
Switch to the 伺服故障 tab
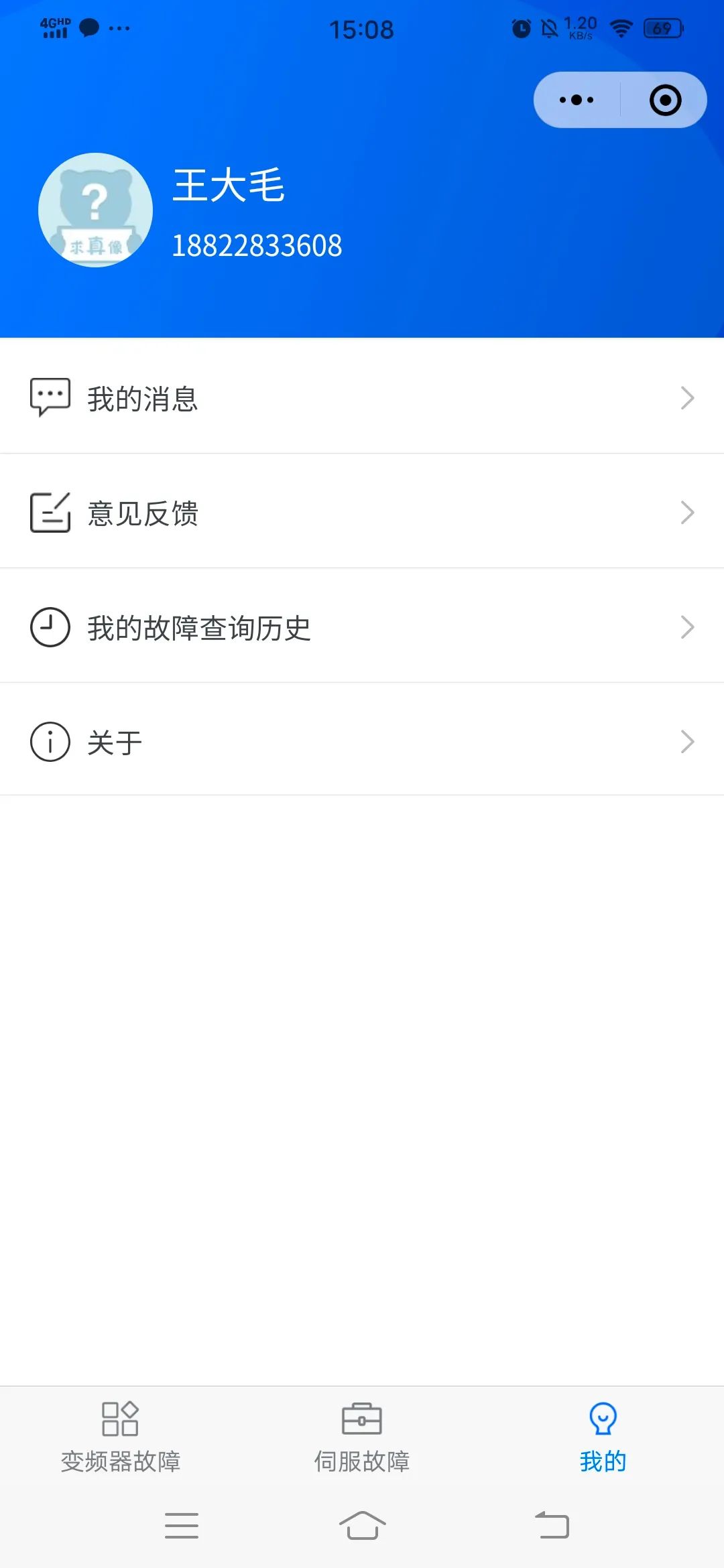[x=362, y=1437]
